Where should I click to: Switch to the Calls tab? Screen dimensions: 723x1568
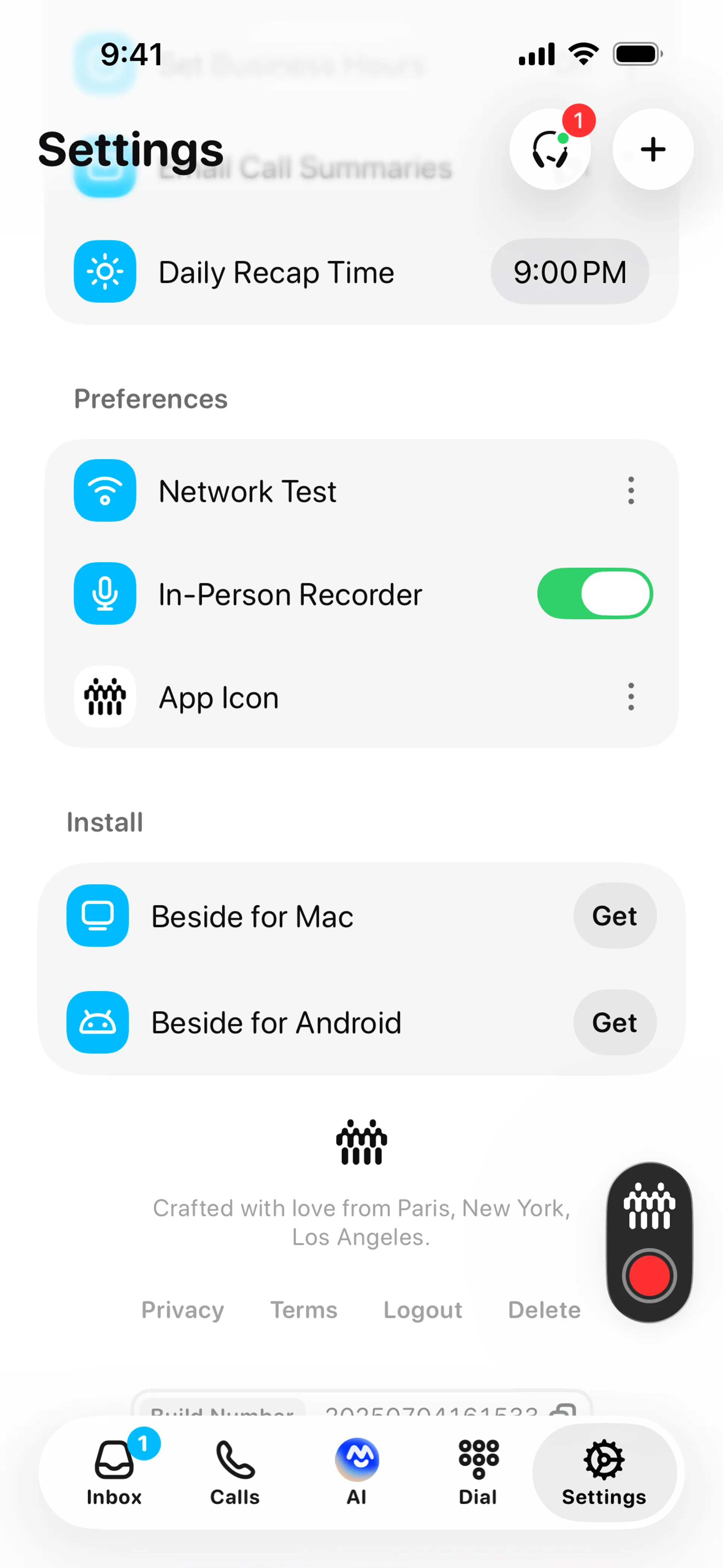coord(235,1472)
